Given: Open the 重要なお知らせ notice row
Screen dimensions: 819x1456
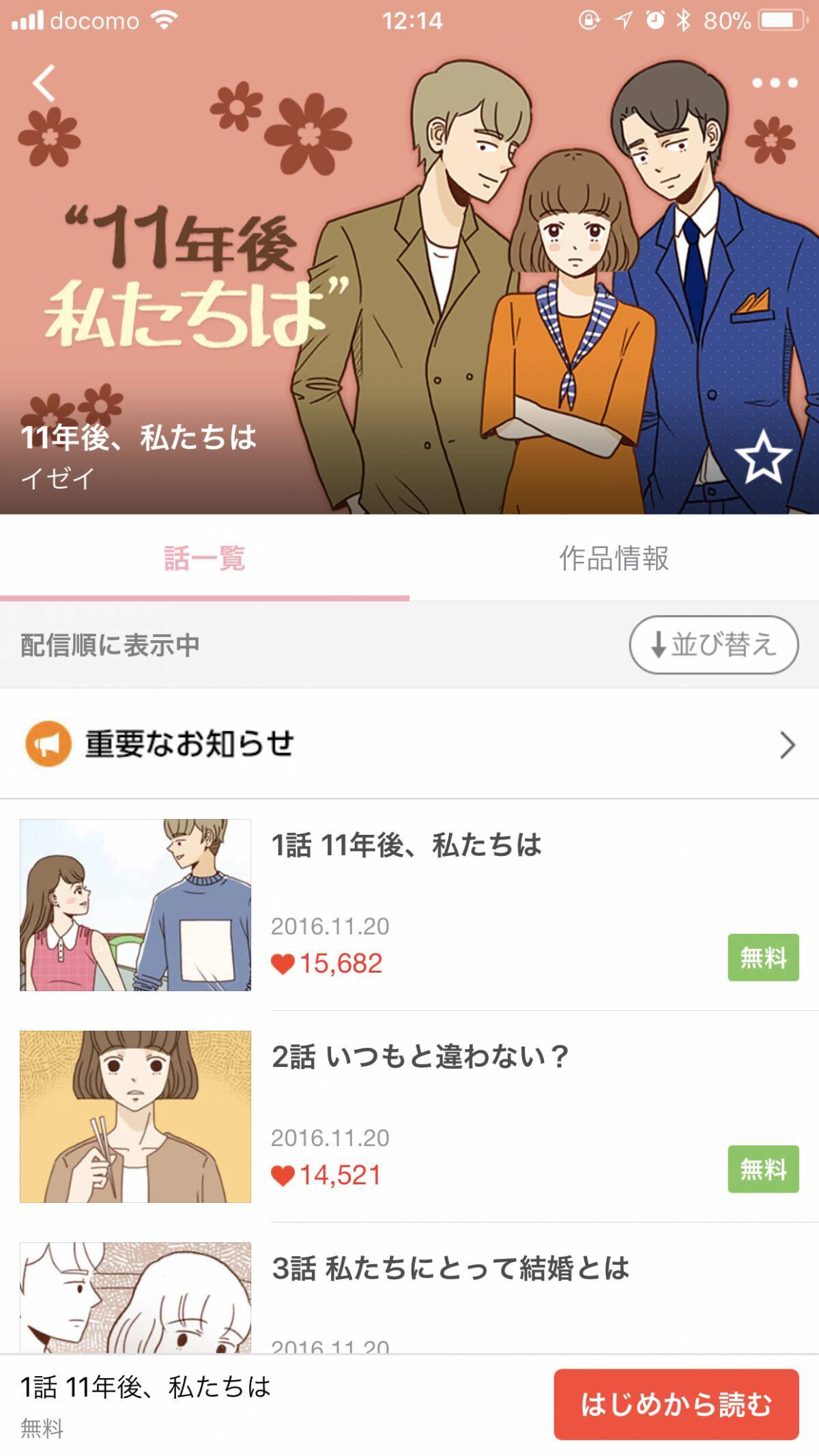Looking at the screenshot, I should (x=409, y=744).
